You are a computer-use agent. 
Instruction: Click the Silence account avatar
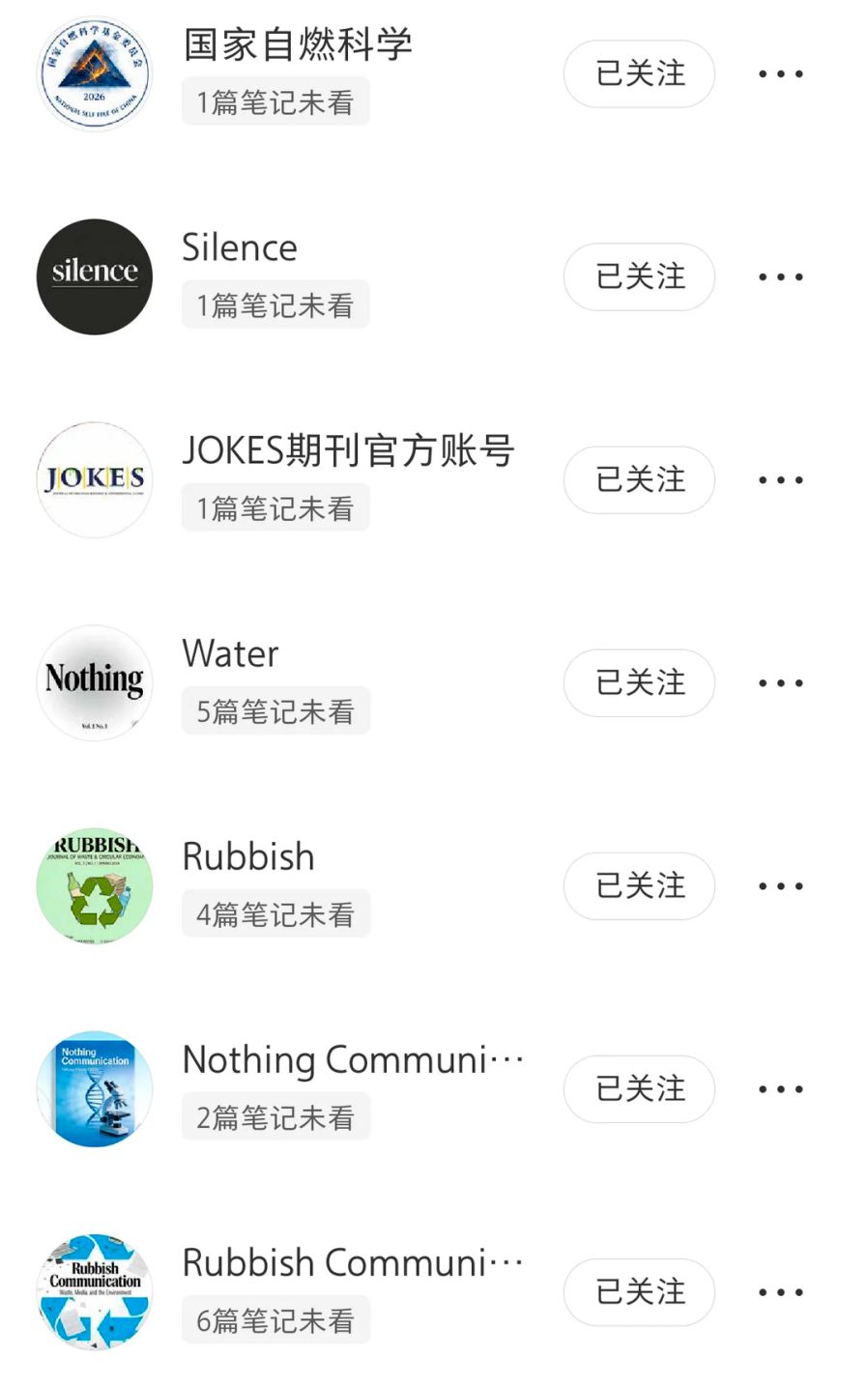(94, 276)
